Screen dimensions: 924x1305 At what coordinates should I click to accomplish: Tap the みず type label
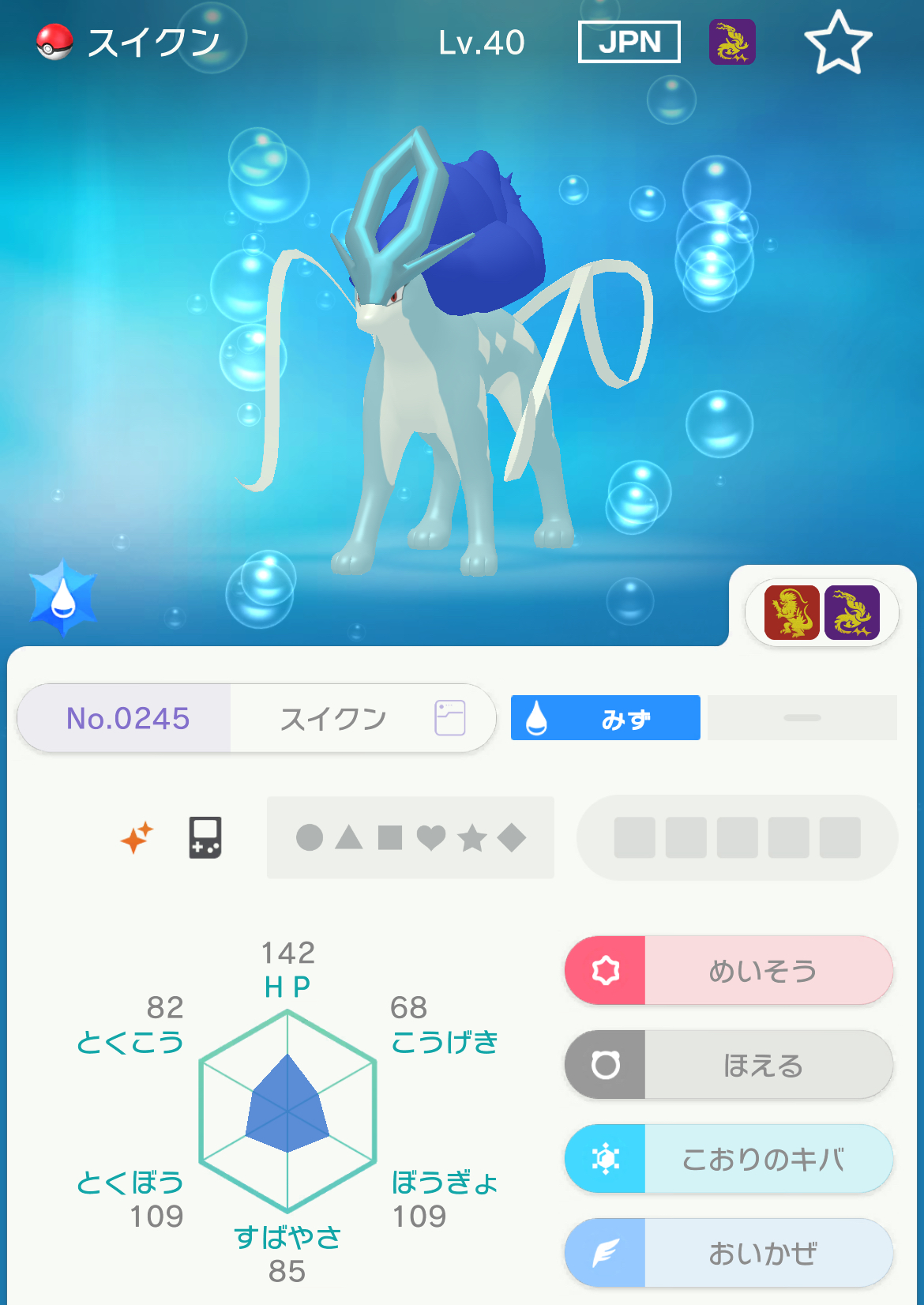coord(606,718)
